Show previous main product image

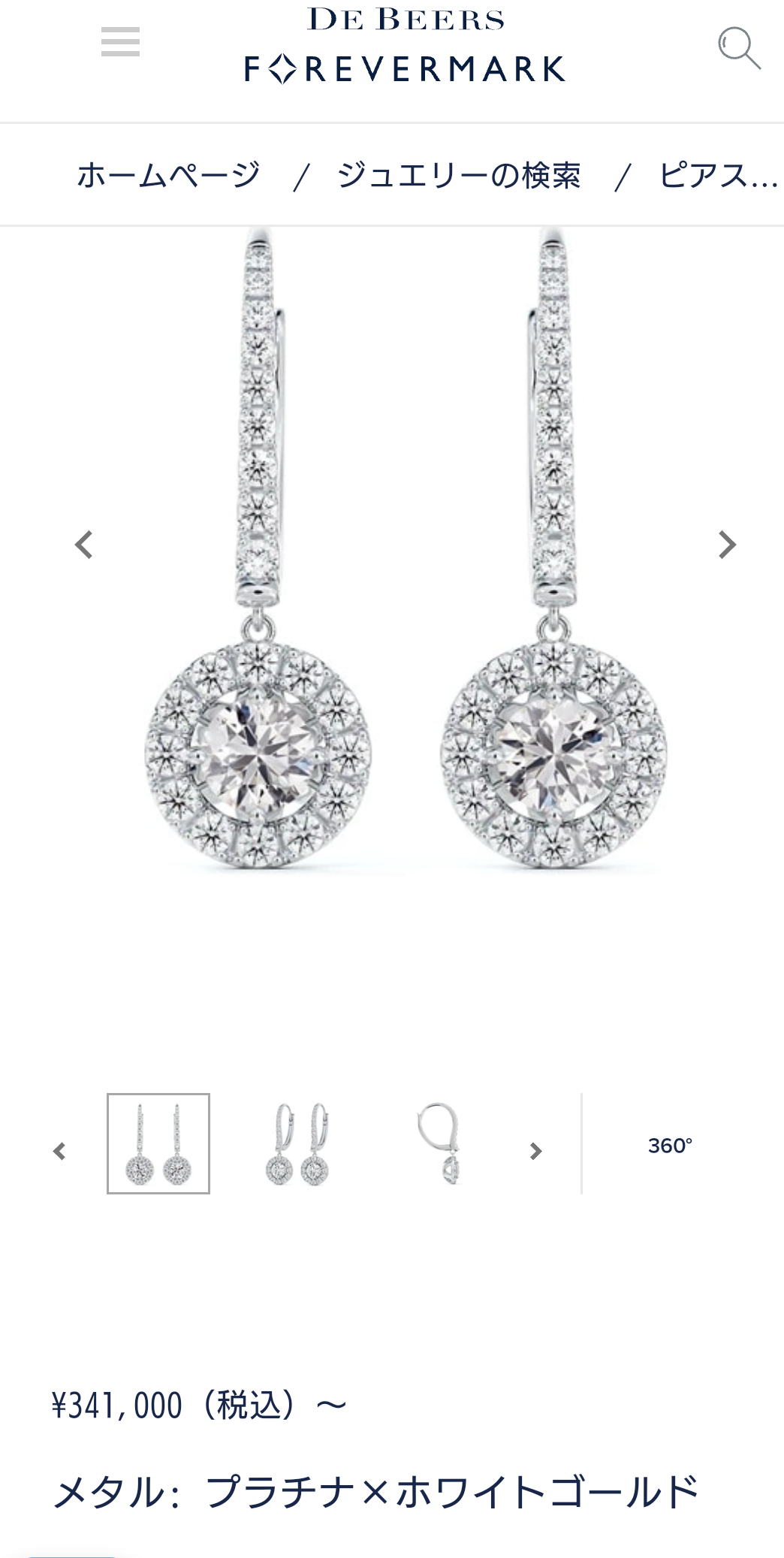tap(84, 545)
